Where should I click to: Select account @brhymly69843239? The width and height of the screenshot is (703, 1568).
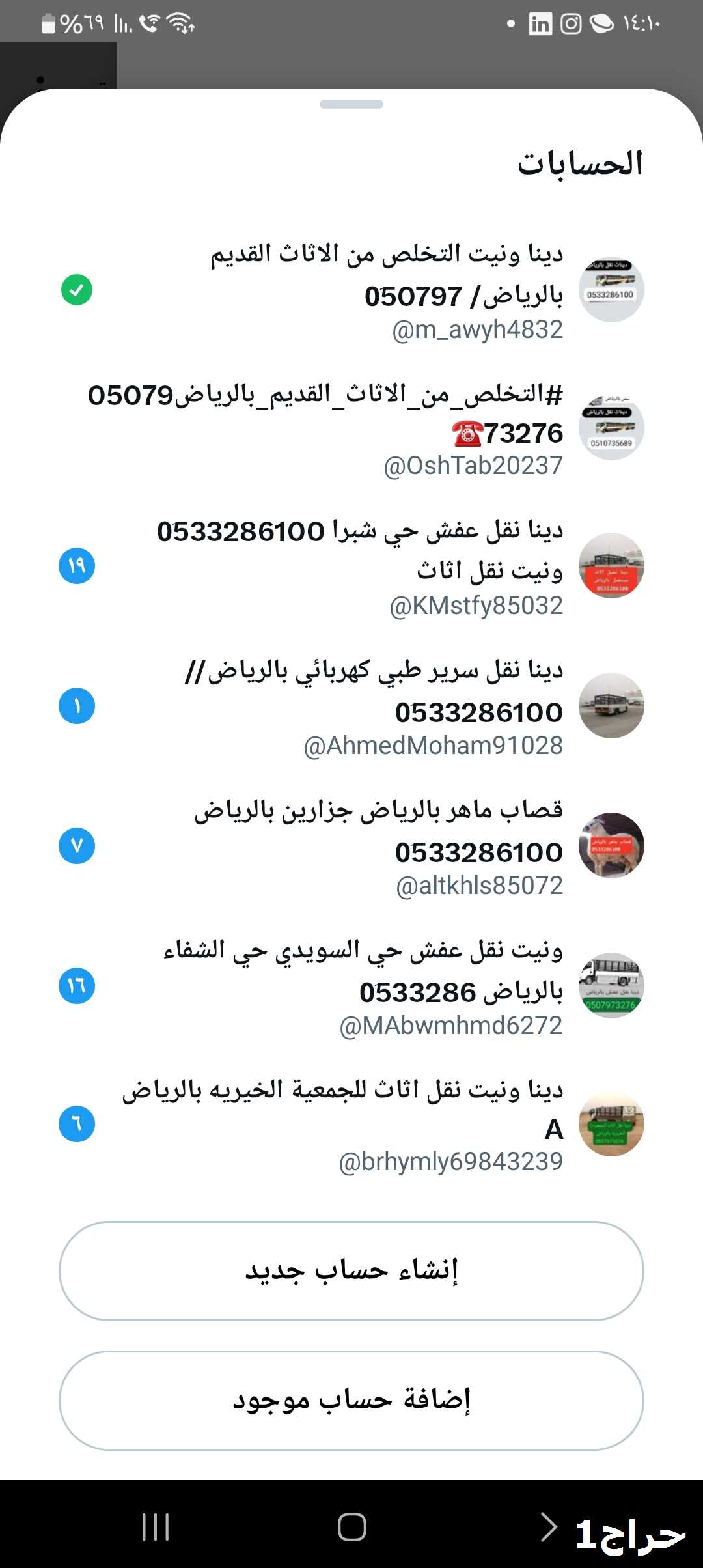click(351, 1125)
